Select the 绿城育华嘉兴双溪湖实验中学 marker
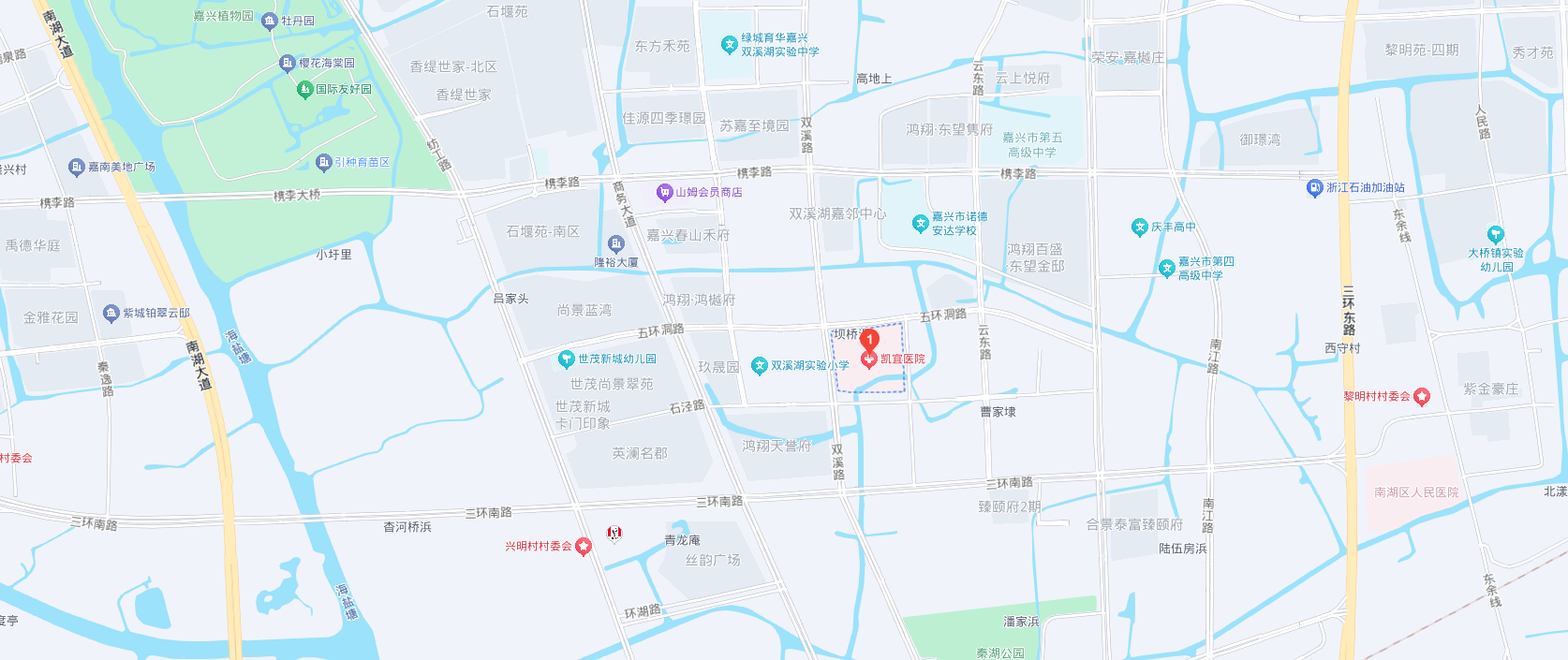The image size is (1568, 660). [729, 45]
